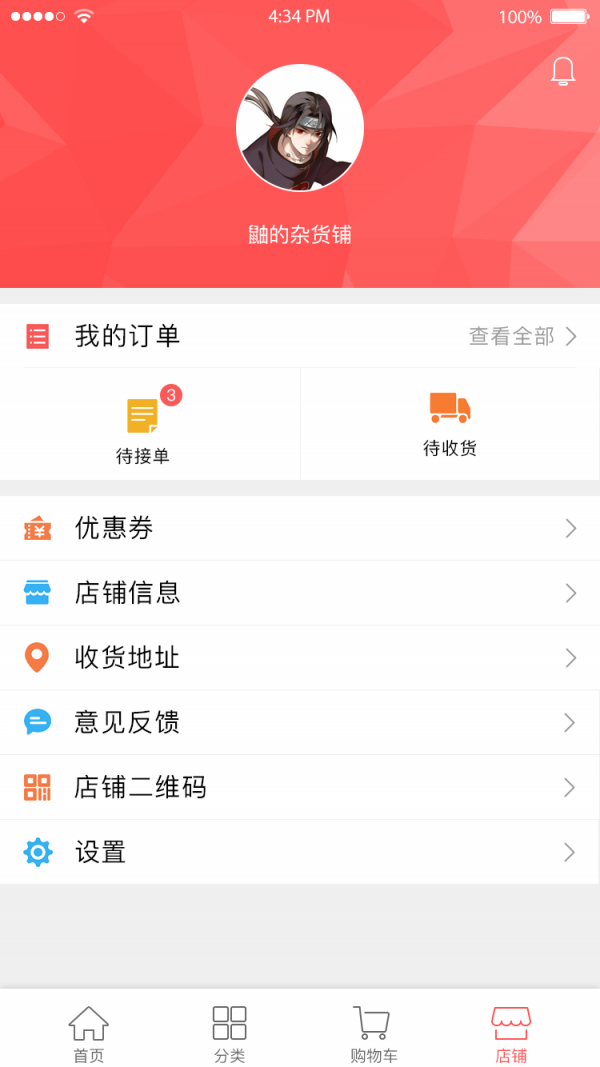Open the notifications bell

coord(563,71)
